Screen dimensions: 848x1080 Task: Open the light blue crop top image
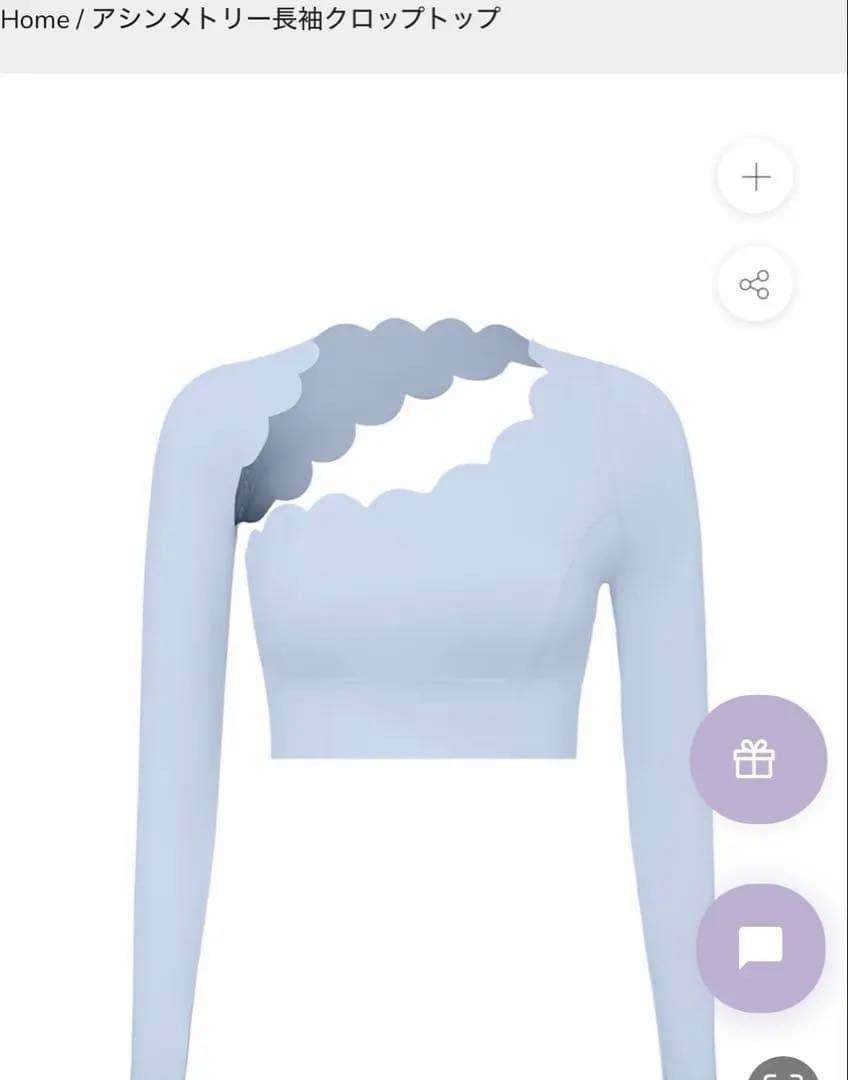tap(420, 600)
